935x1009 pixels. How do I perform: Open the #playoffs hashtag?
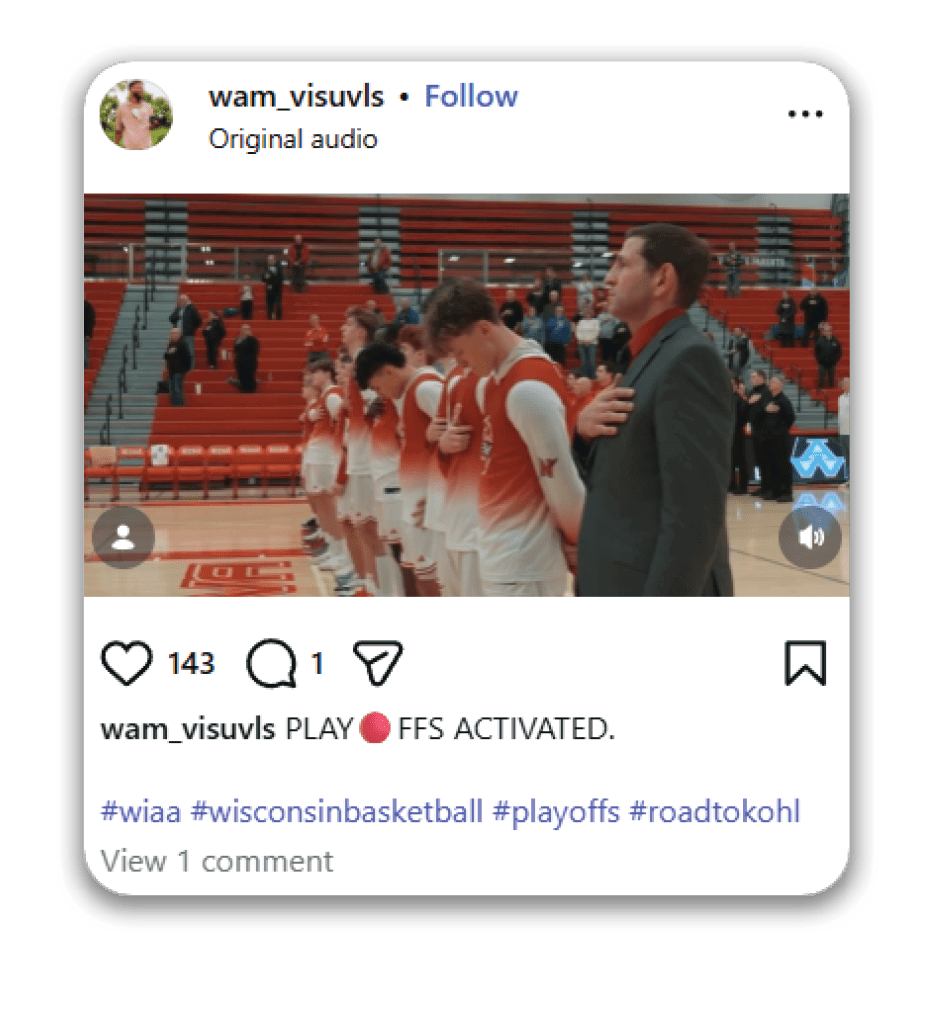click(x=556, y=811)
